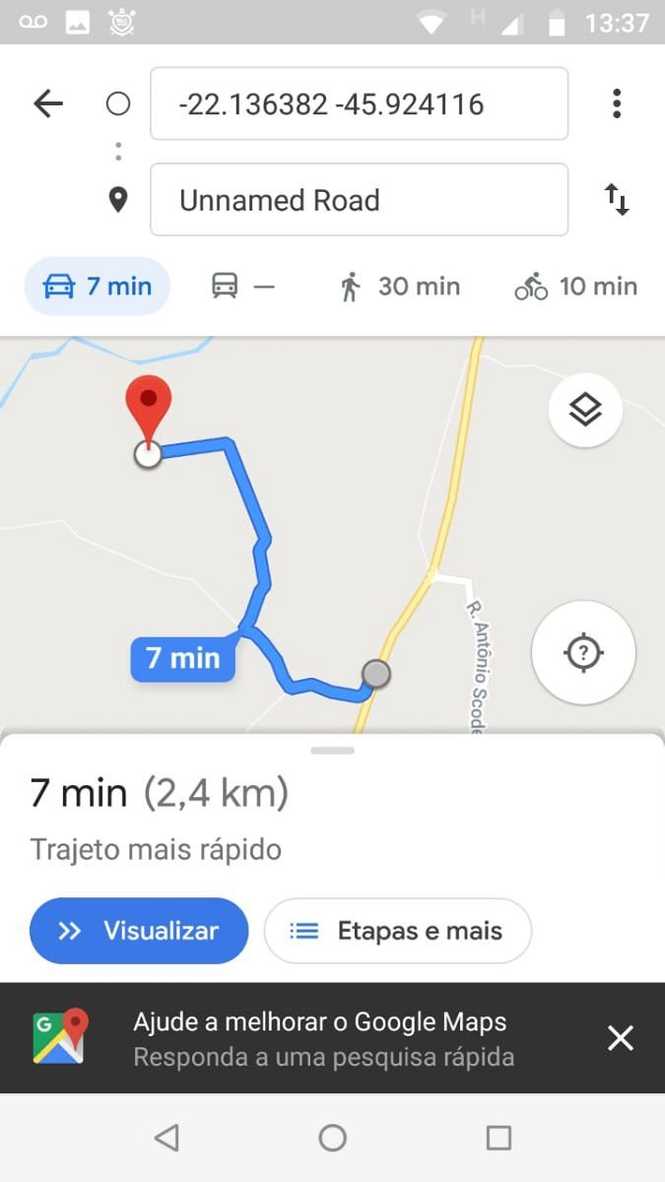This screenshot has width=665, height=1182.
Task: Center map on my location
Action: point(583,653)
